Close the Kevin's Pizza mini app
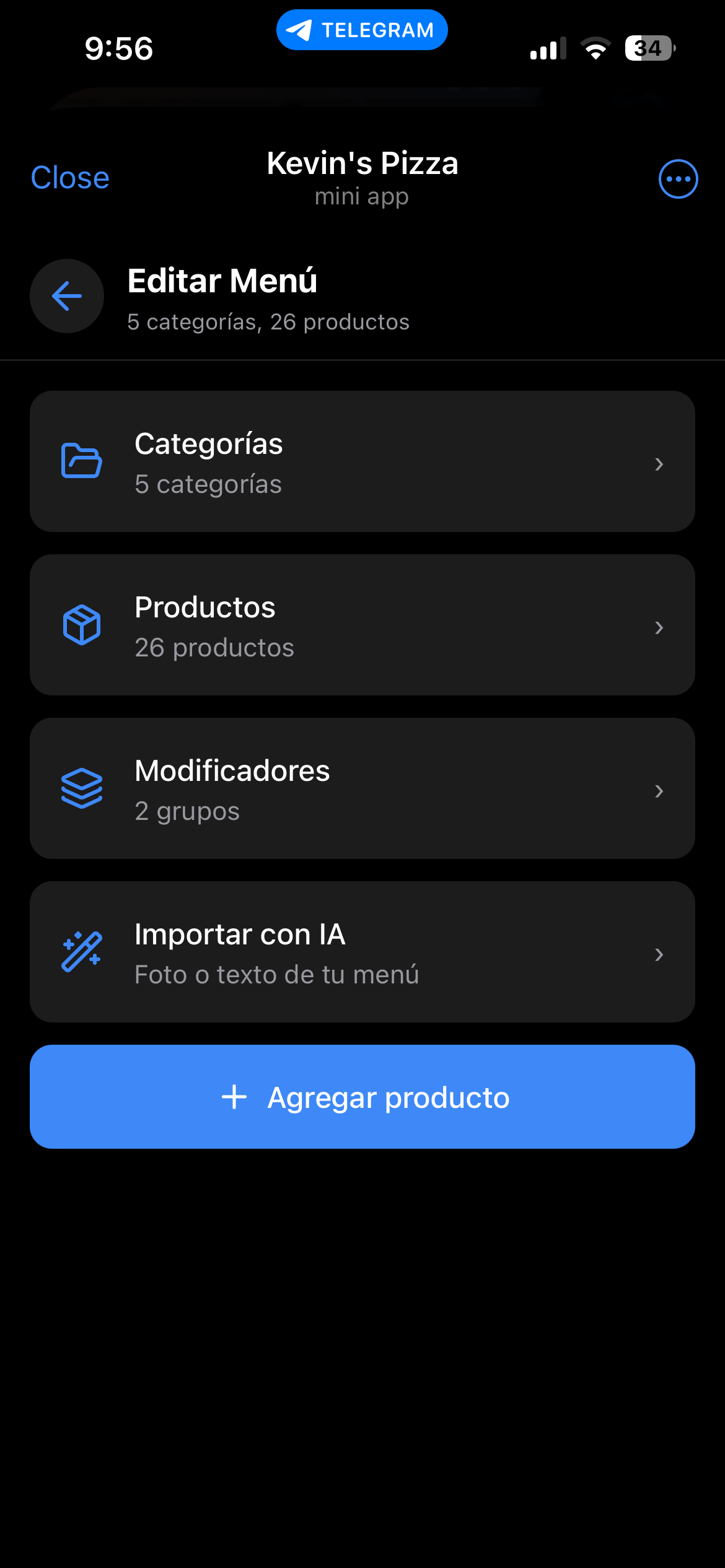The image size is (725, 1568). pyautogui.click(x=69, y=178)
